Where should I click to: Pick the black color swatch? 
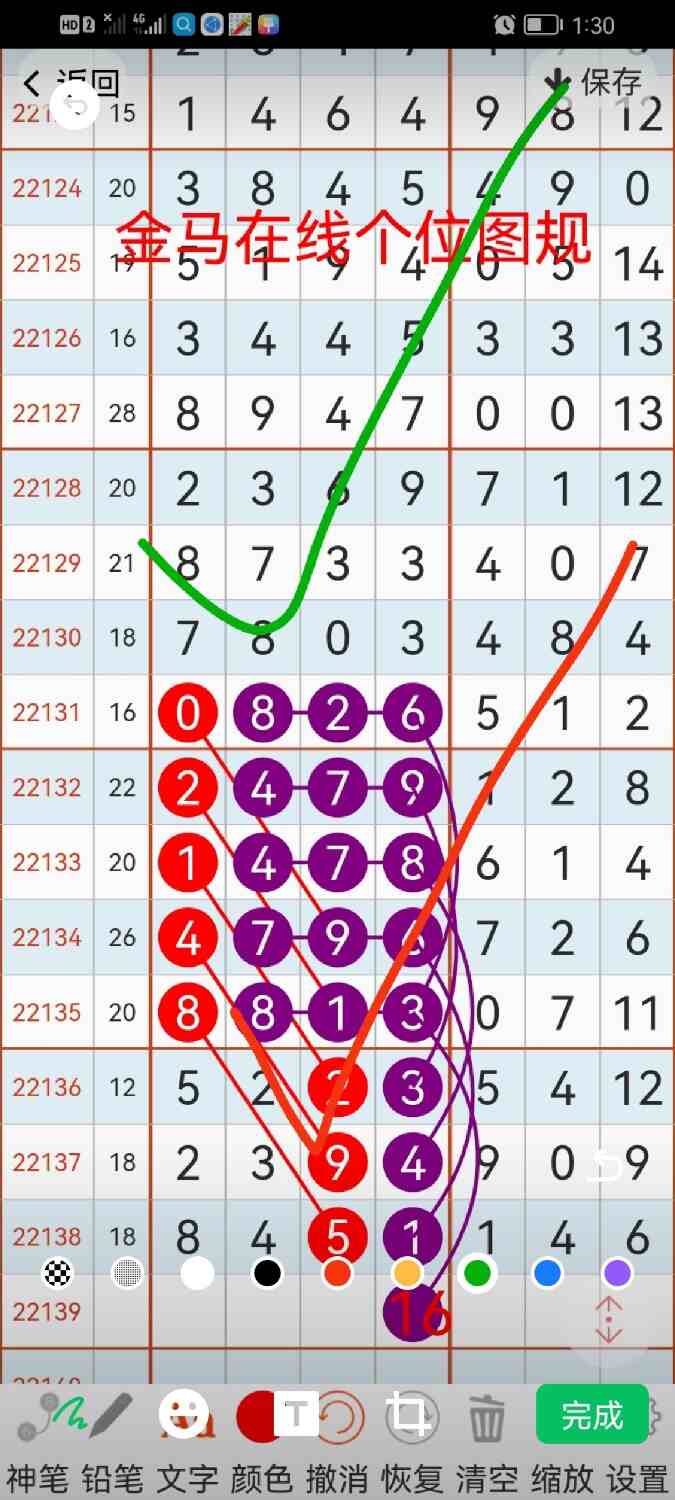266,1273
